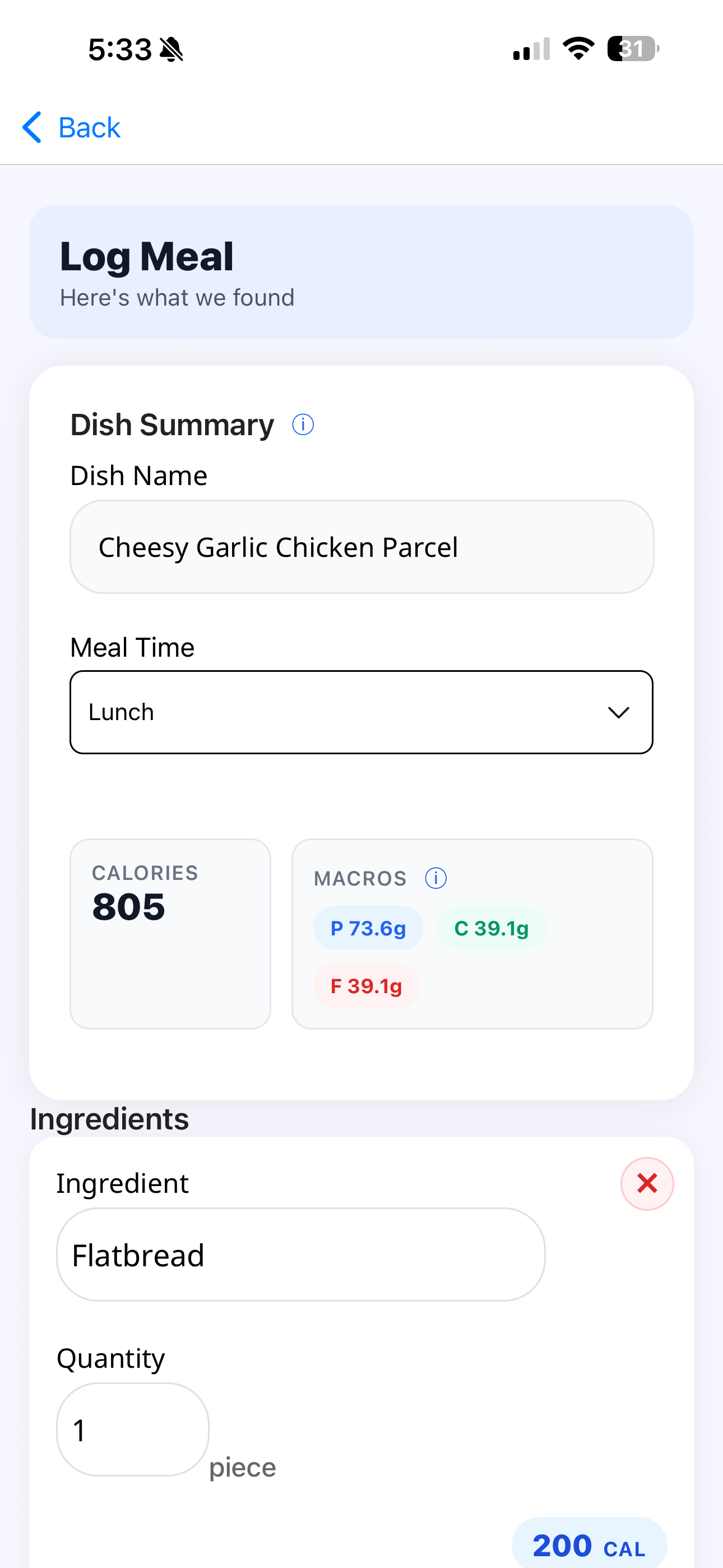The height and width of the screenshot is (1568, 723).
Task: Edit the Dish Name field
Action: 361,547
